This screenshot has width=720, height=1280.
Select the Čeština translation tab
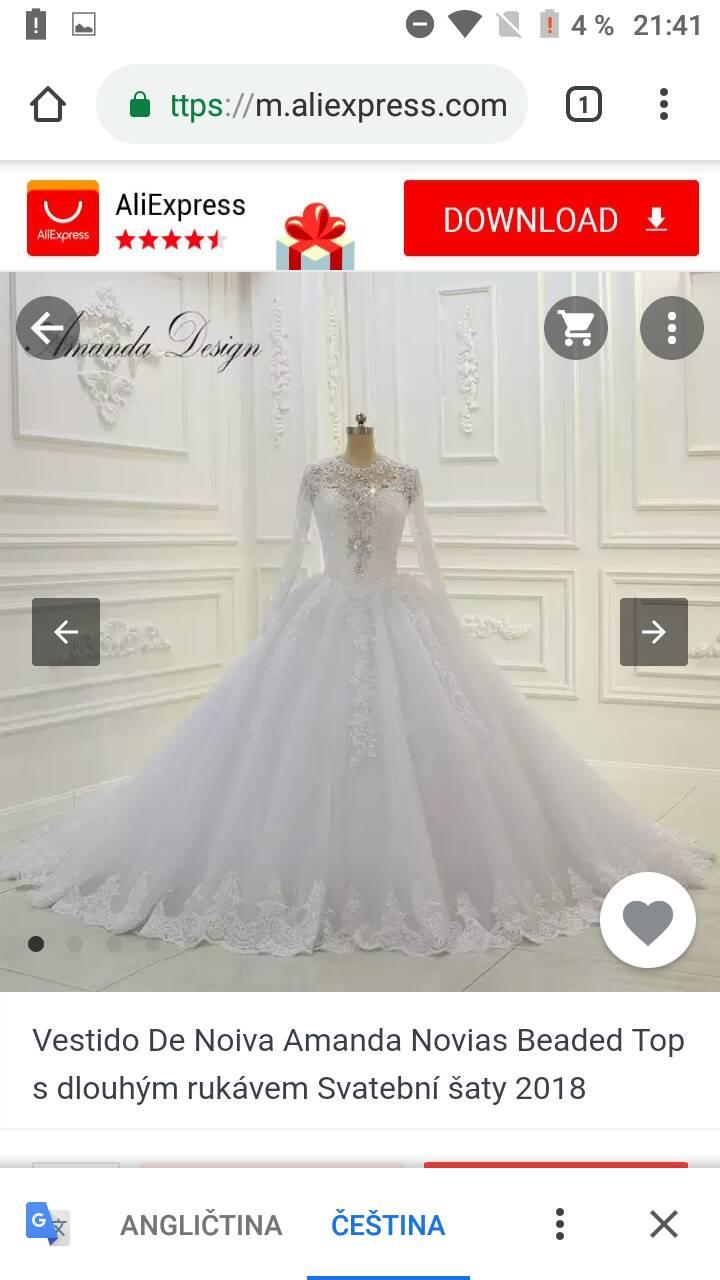click(388, 1225)
